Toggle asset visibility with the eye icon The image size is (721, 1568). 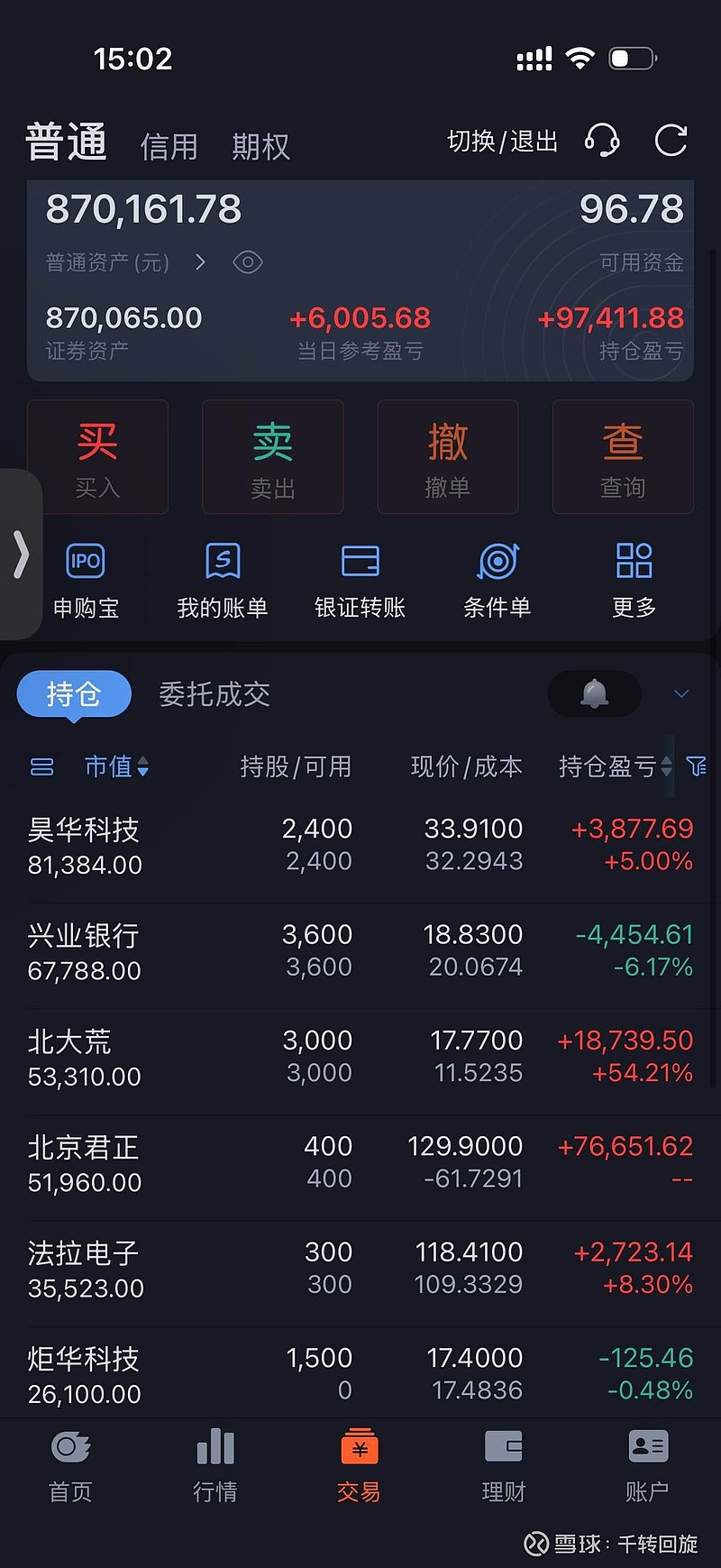pos(247,261)
